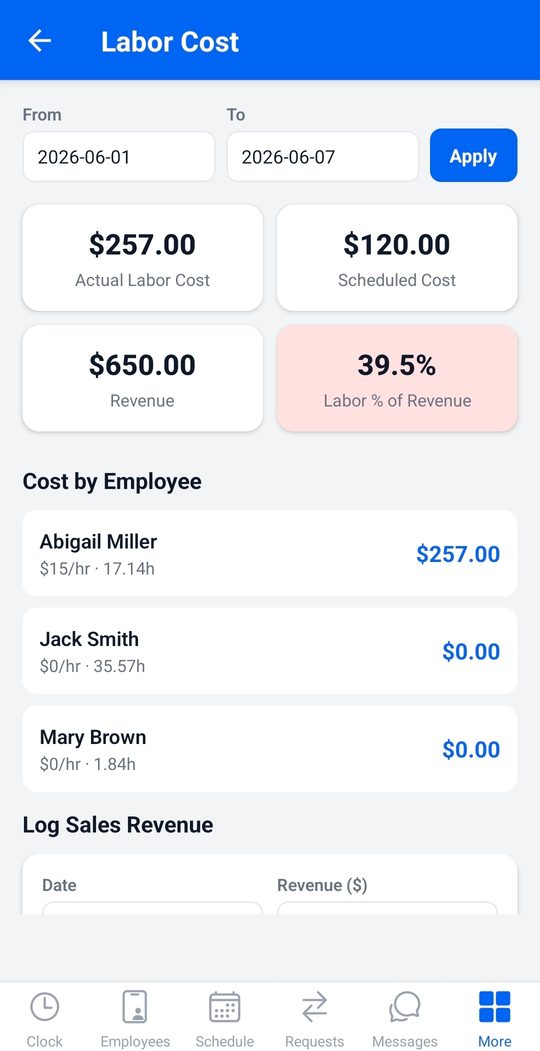Apply the selected date range

(x=474, y=156)
